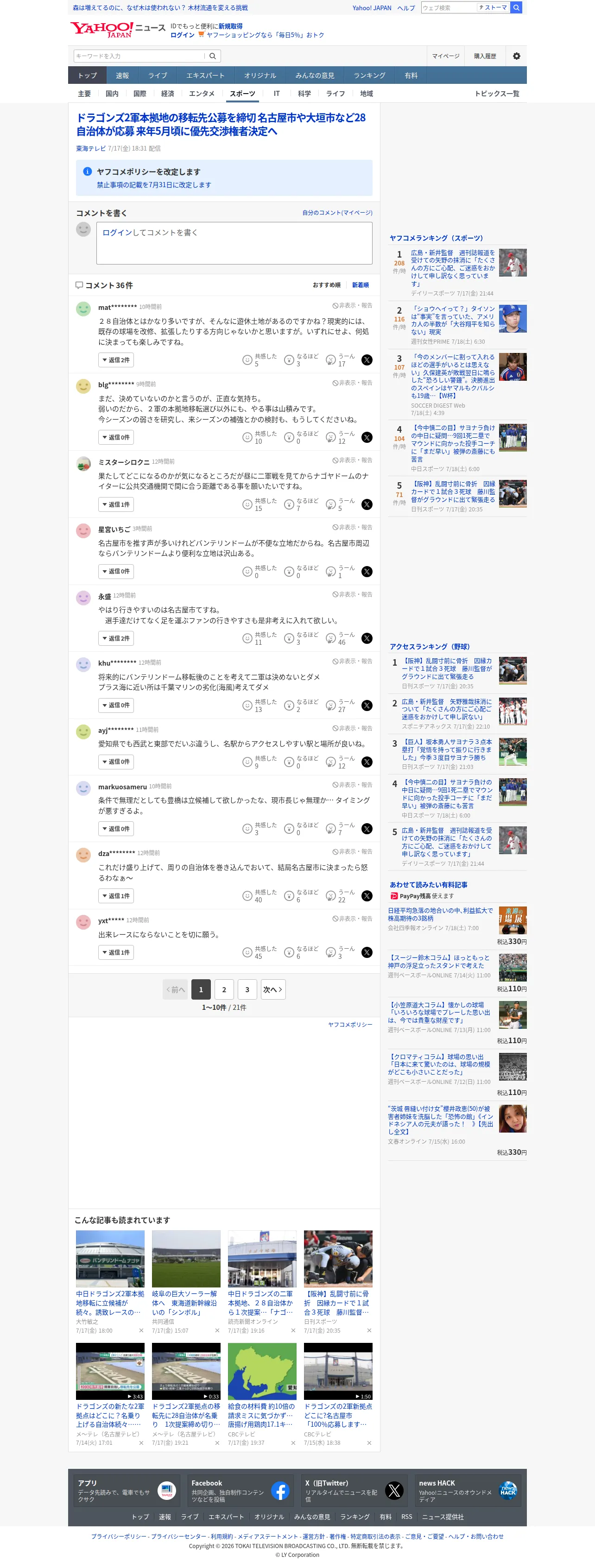
Task: Select the 経済 category tab
Action: [x=167, y=94]
